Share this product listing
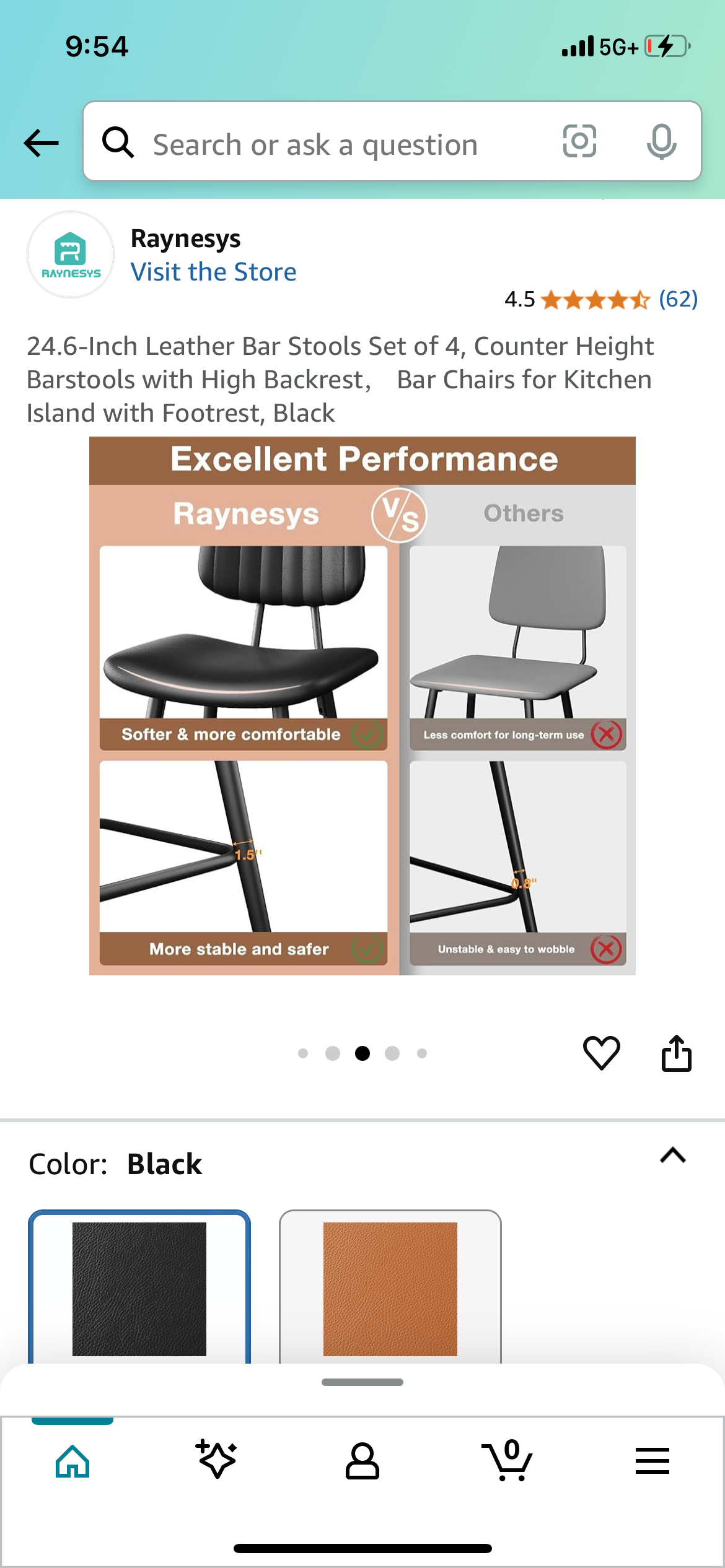 coord(676,1053)
